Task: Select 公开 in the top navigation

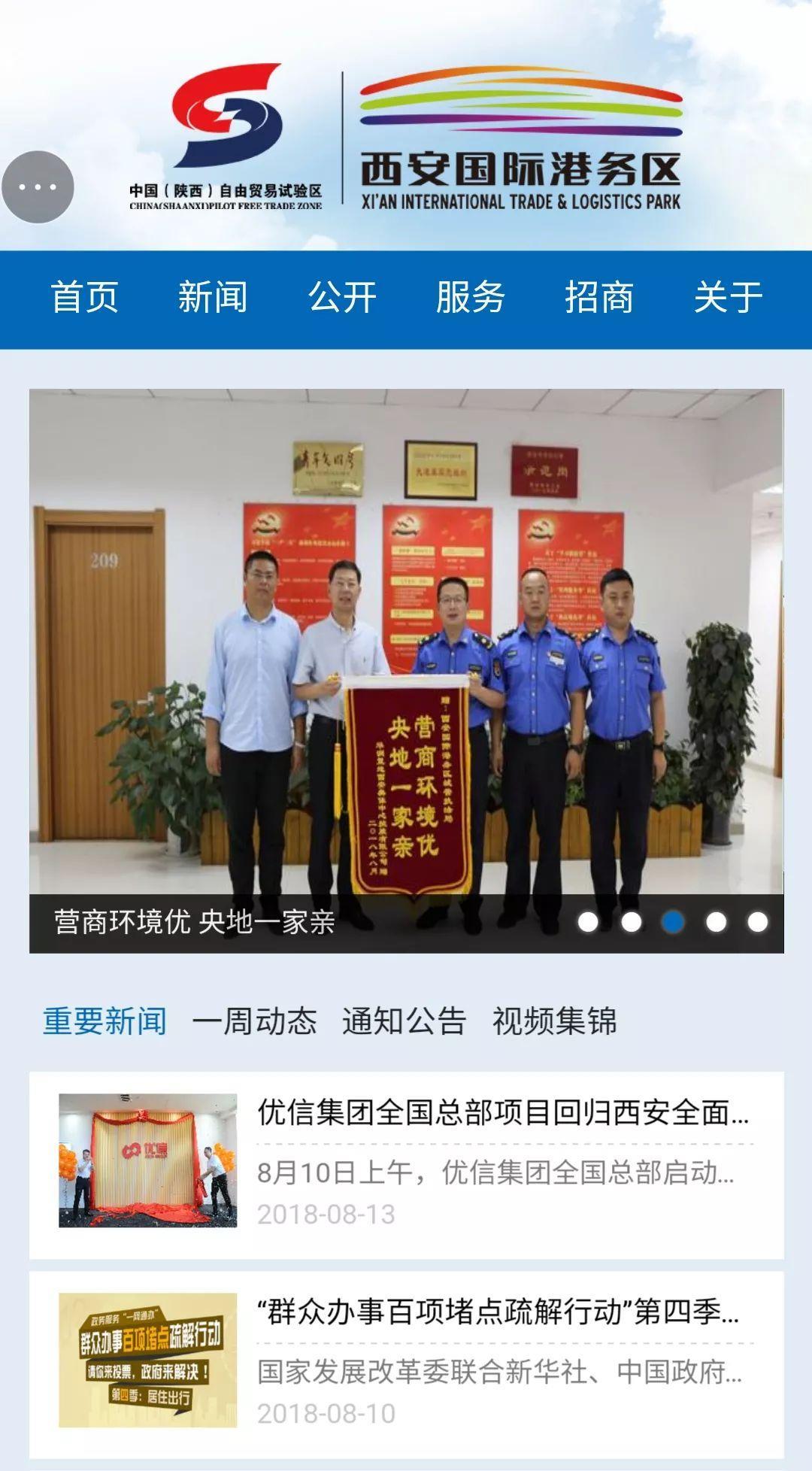Action: tap(342, 297)
